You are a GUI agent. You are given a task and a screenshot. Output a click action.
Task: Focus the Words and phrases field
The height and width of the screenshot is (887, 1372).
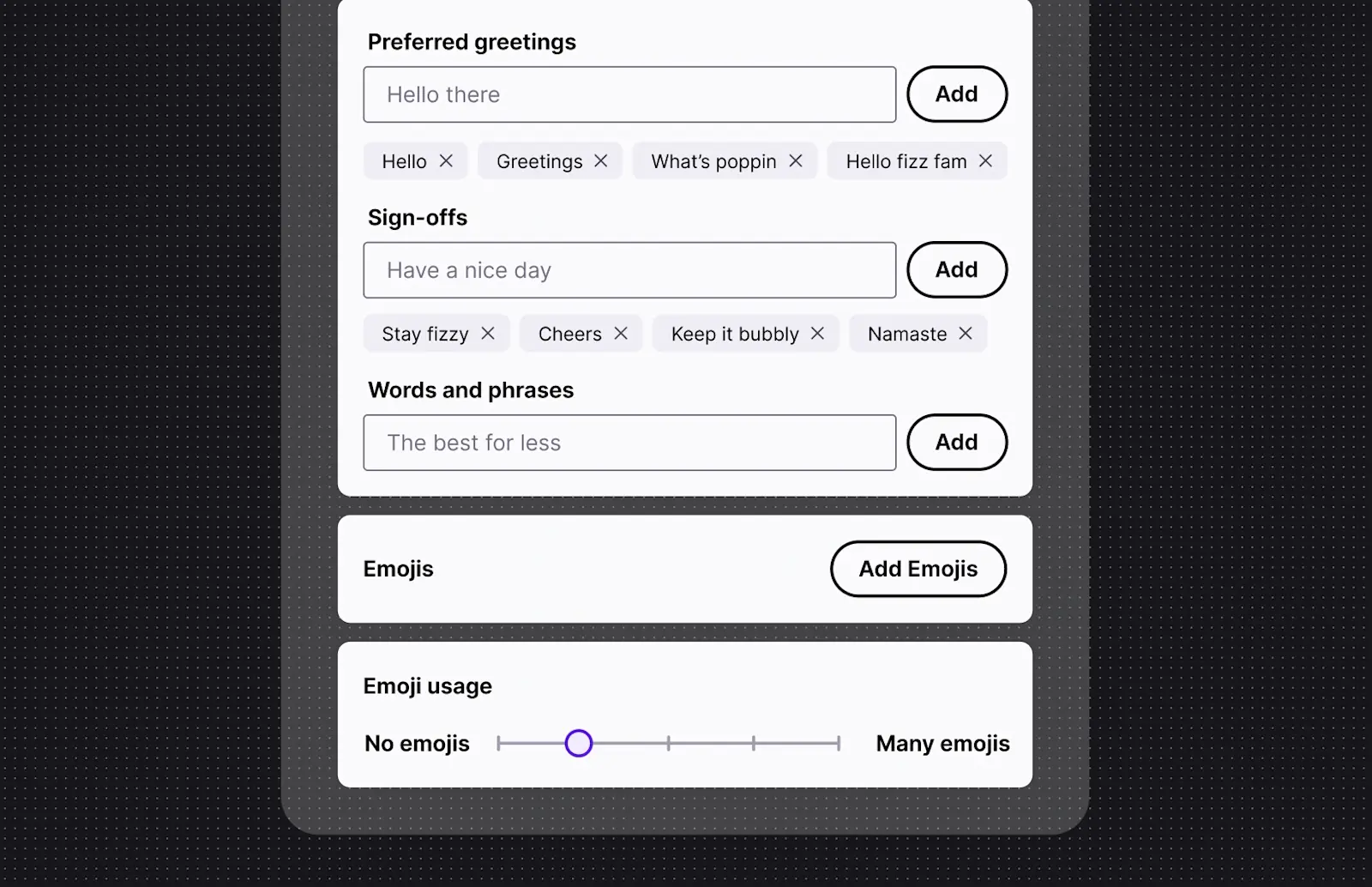[629, 443]
